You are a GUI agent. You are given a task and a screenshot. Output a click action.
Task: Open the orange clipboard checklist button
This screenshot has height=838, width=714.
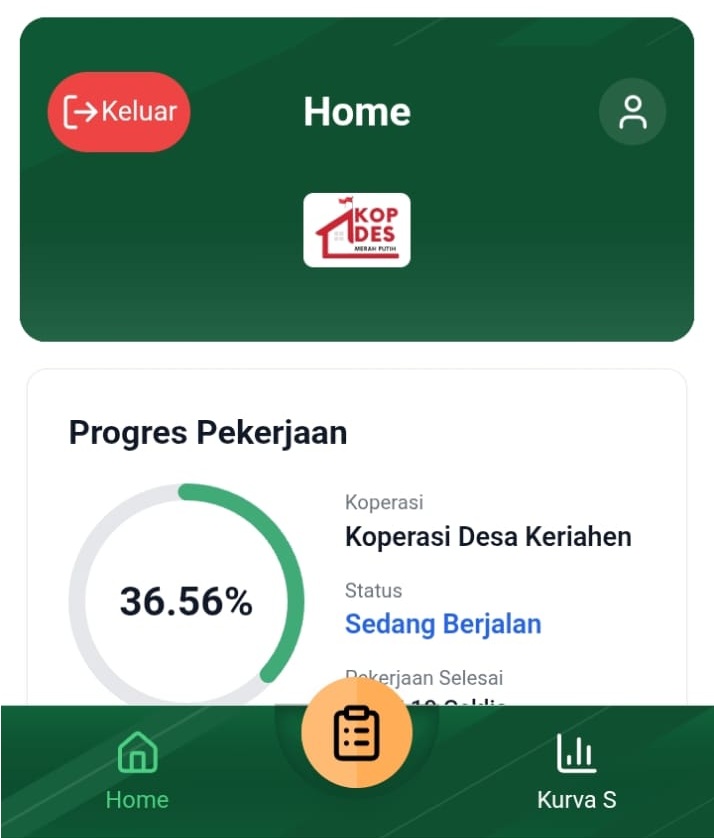pyautogui.click(x=356, y=735)
